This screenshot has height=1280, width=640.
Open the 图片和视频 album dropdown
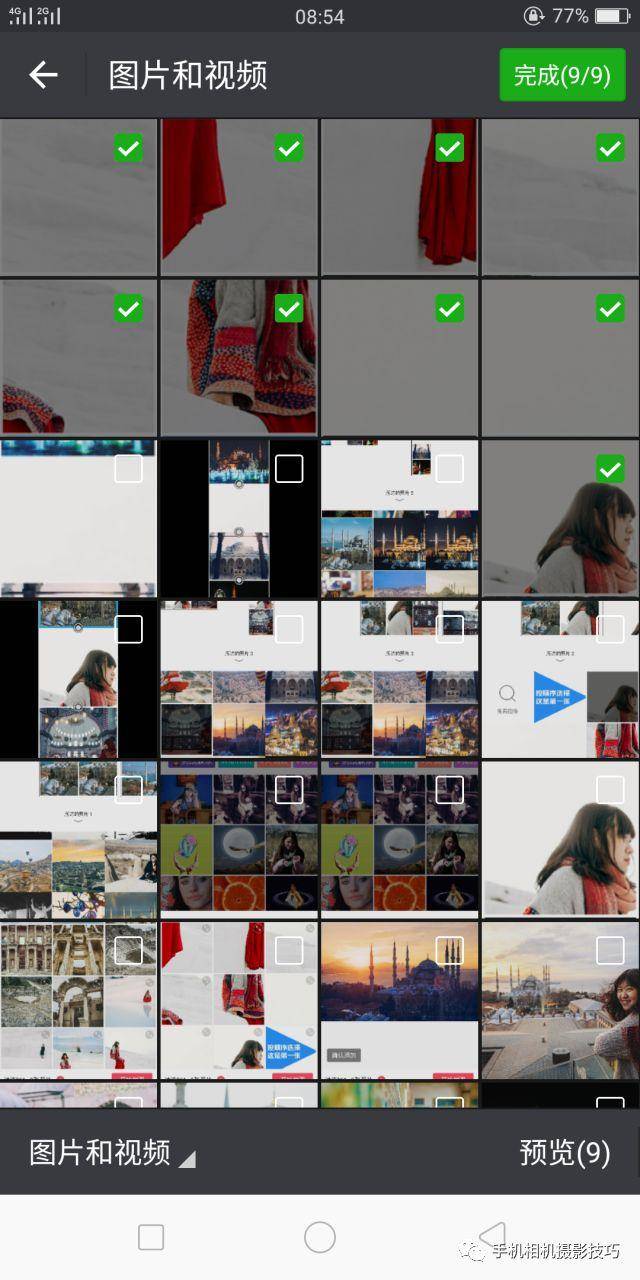tap(112, 1153)
